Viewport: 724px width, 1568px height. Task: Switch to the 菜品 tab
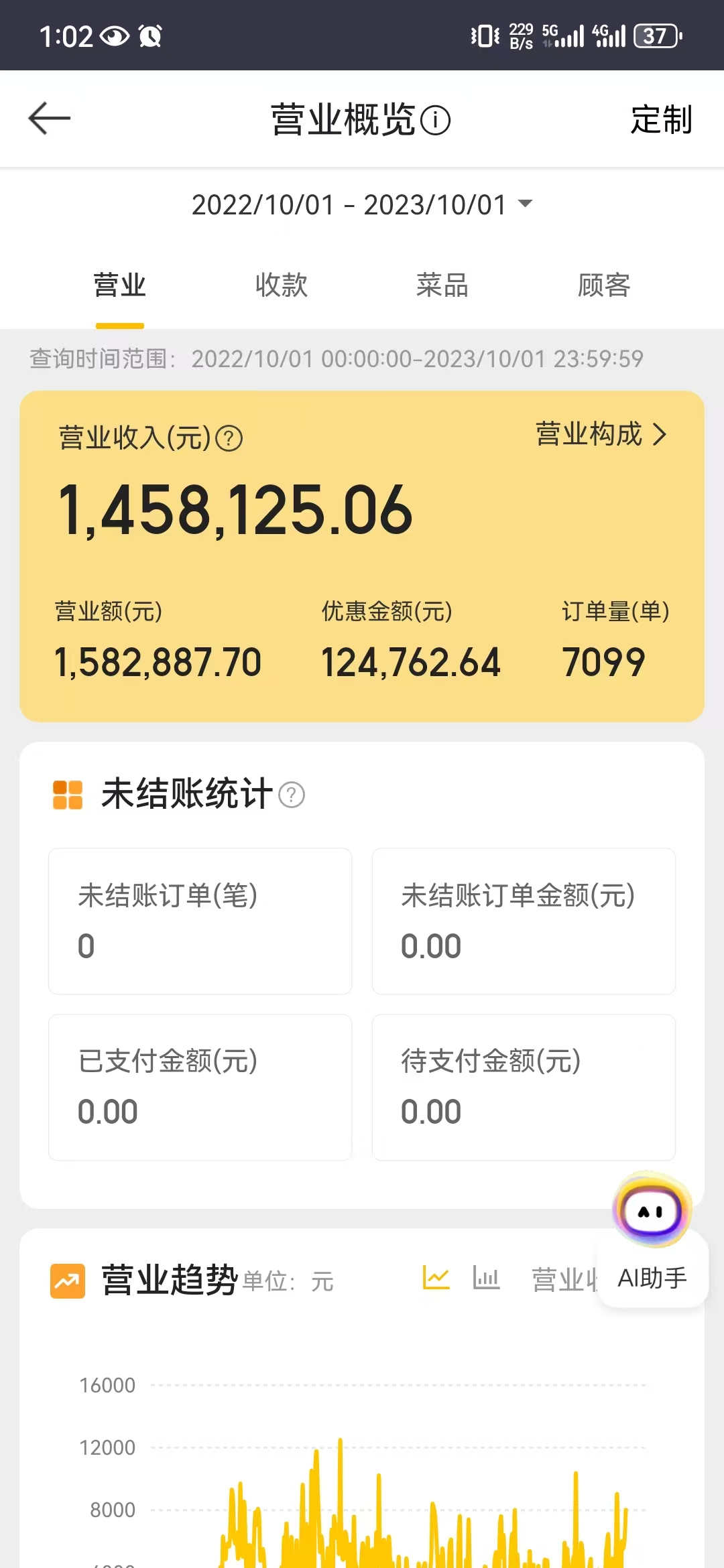442,285
